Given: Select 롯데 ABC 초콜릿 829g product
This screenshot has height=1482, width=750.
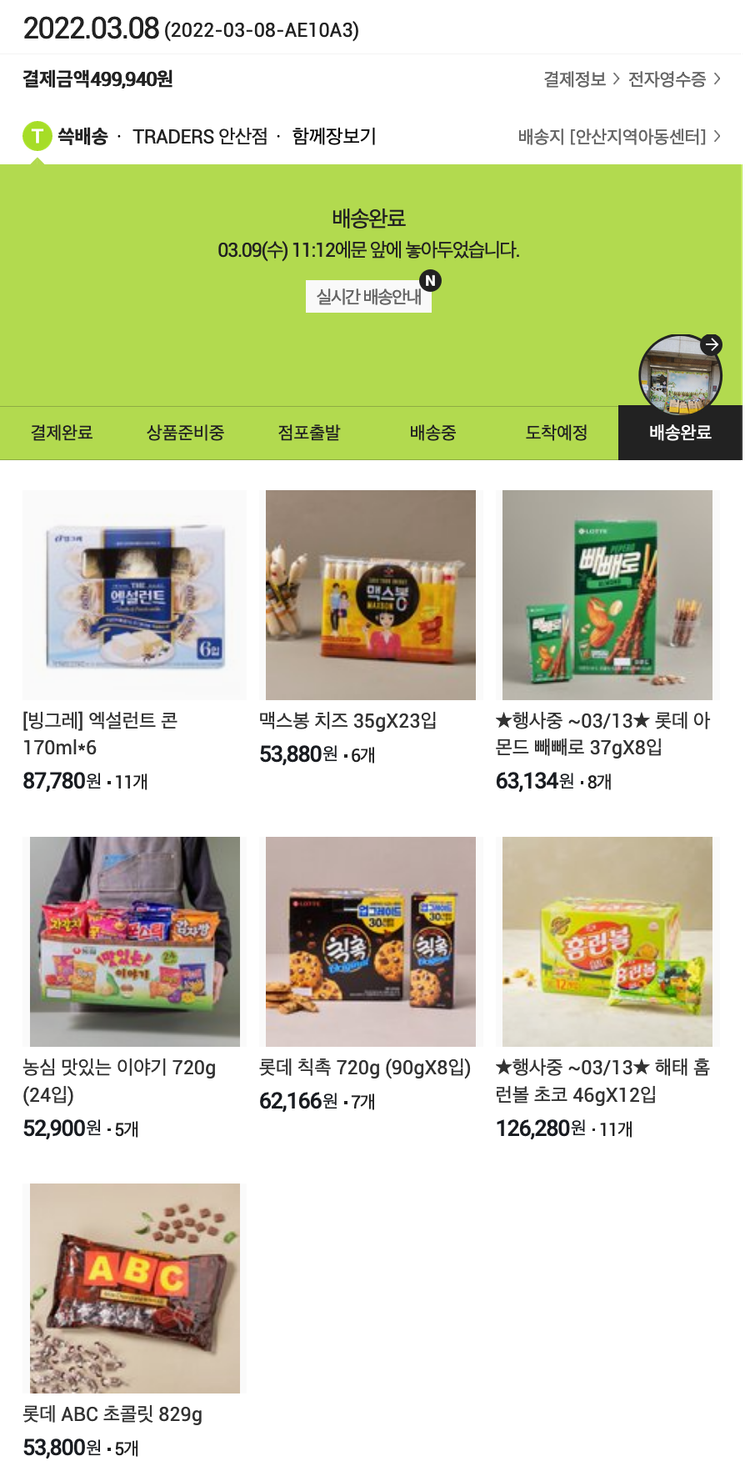Looking at the screenshot, I should [x=134, y=1288].
